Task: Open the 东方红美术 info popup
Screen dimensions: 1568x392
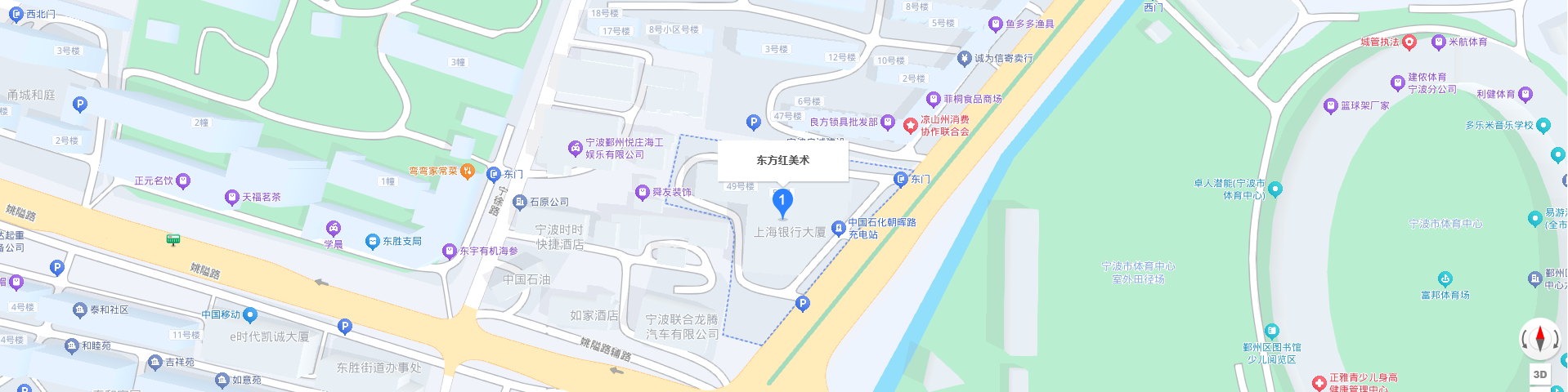Action: coord(782,160)
